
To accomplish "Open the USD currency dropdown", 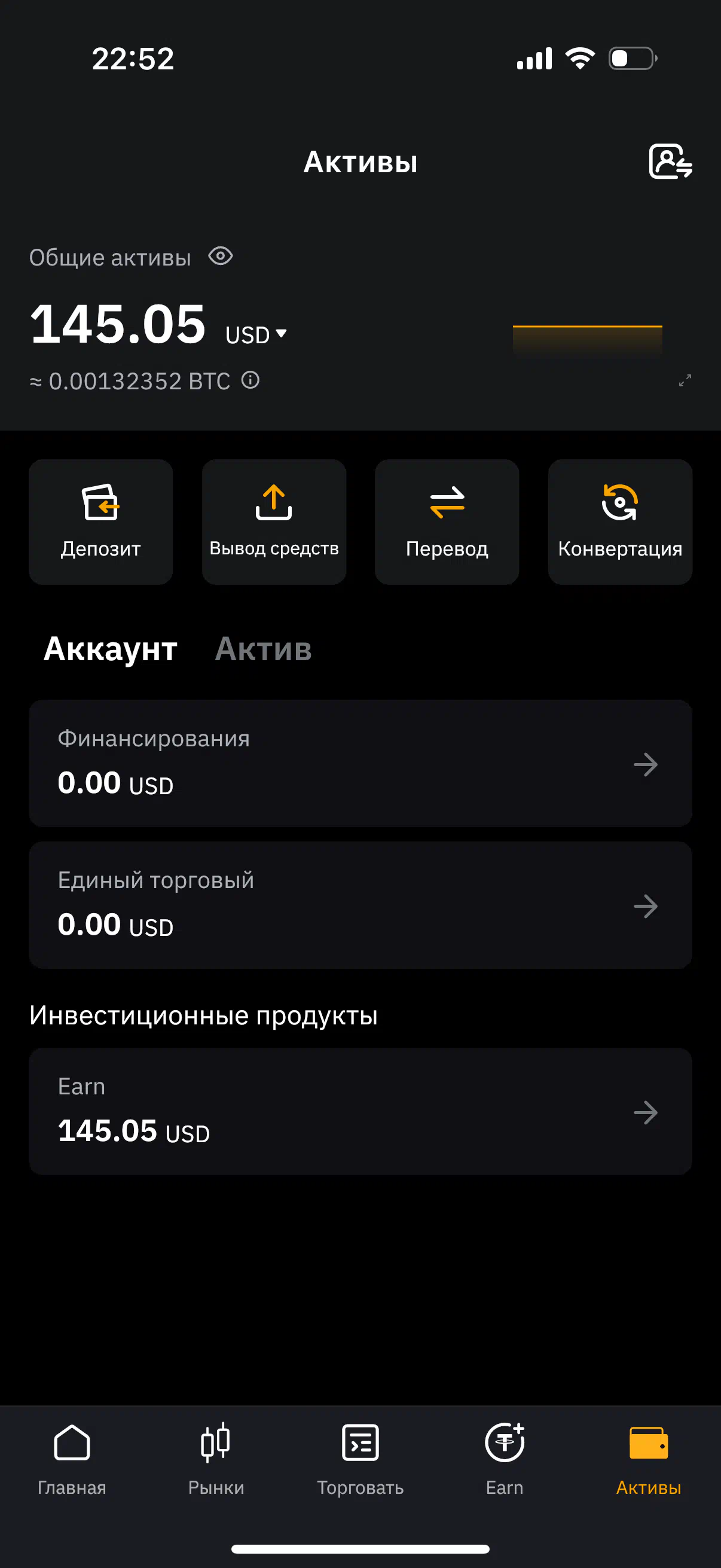I will (255, 334).
